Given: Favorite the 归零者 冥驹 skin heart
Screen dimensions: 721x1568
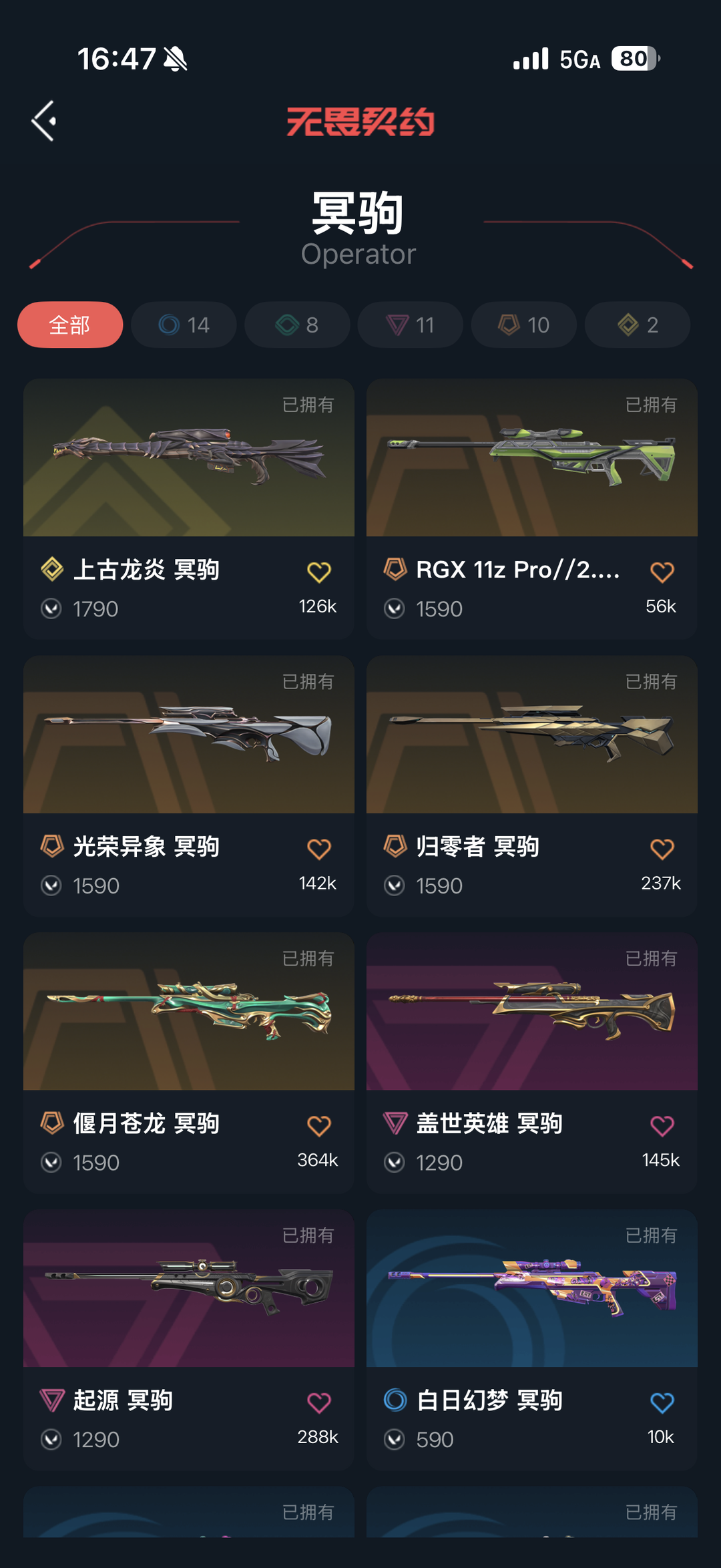Looking at the screenshot, I should click(x=662, y=849).
